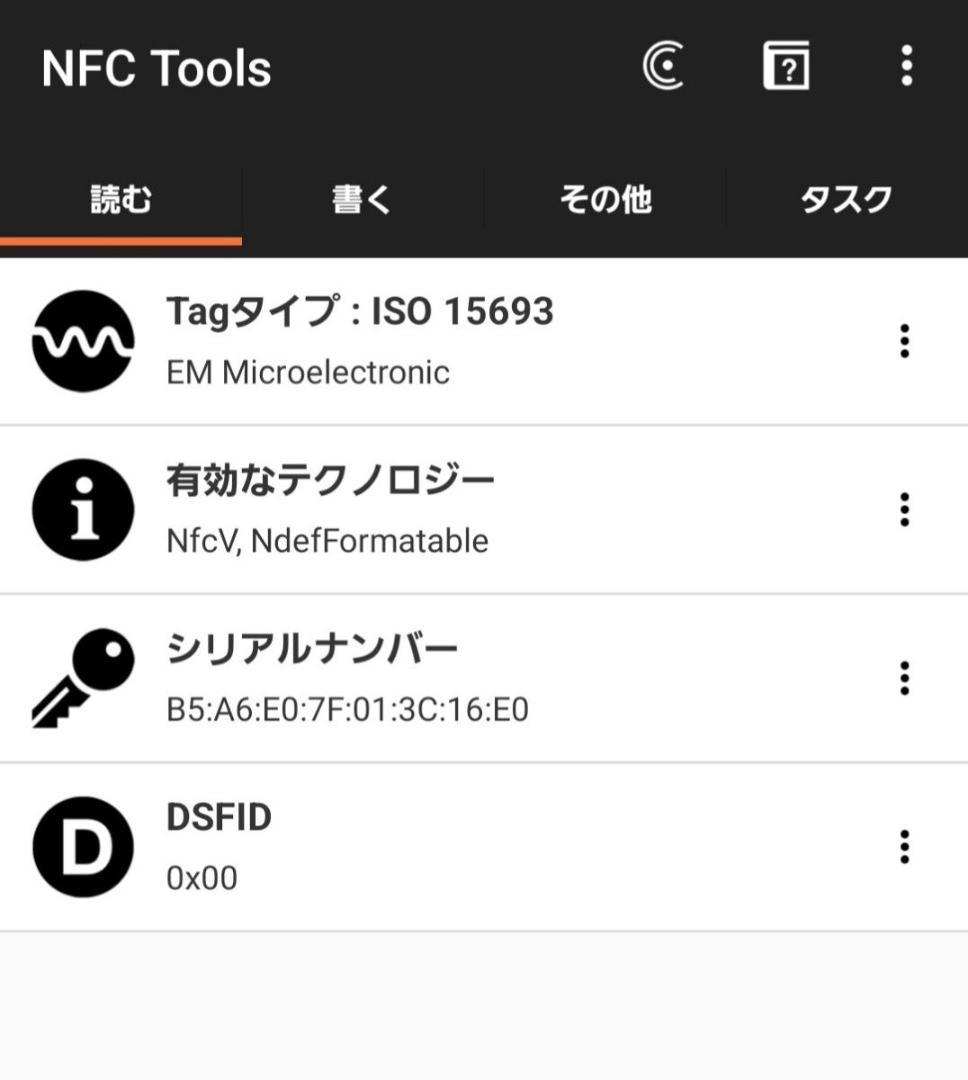Open the その他 tab
Image resolution: width=968 pixels, height=1080 pixels.
pos(605,199)
